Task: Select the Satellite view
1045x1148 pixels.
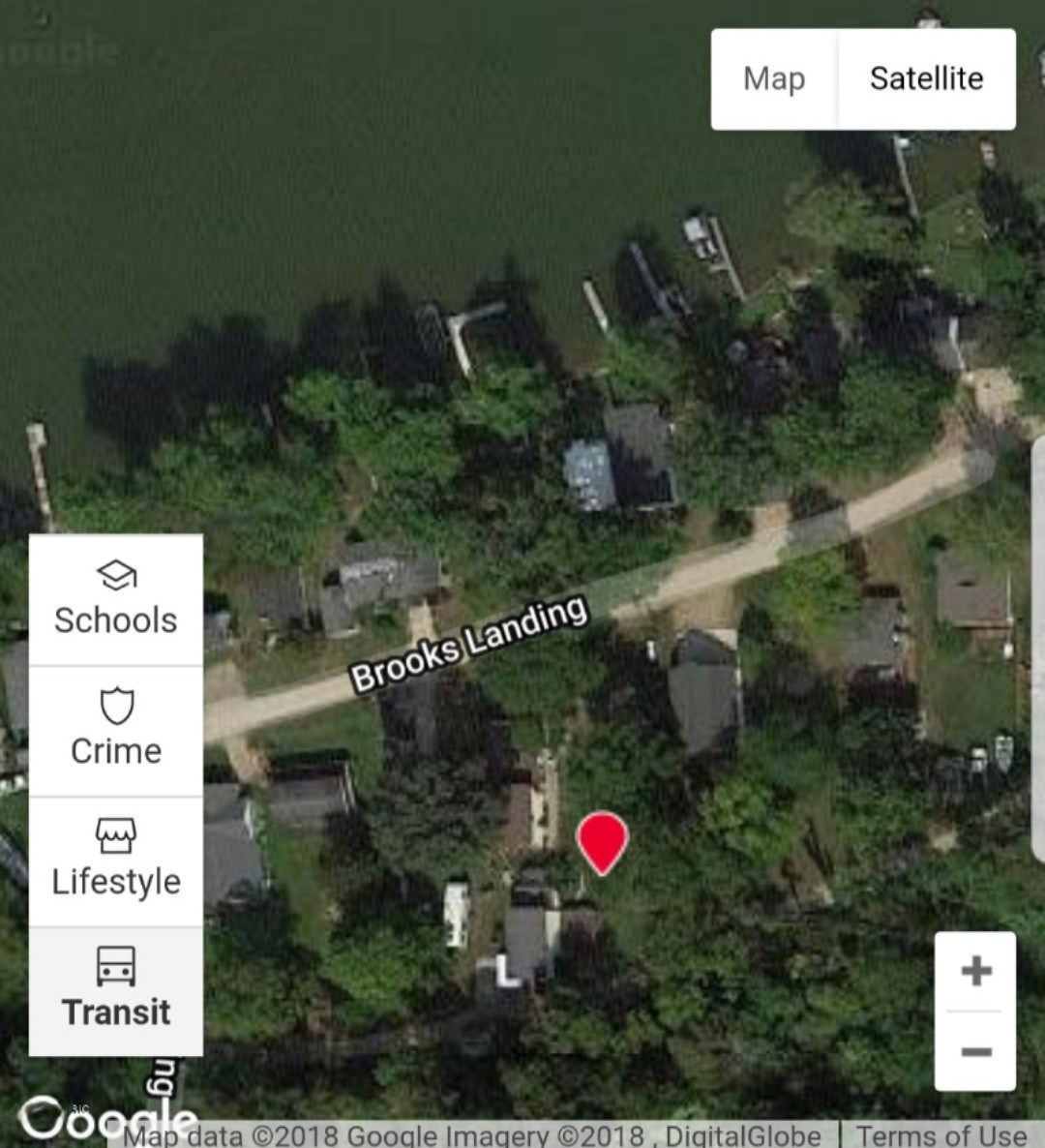Action: [x=926, y=79]
